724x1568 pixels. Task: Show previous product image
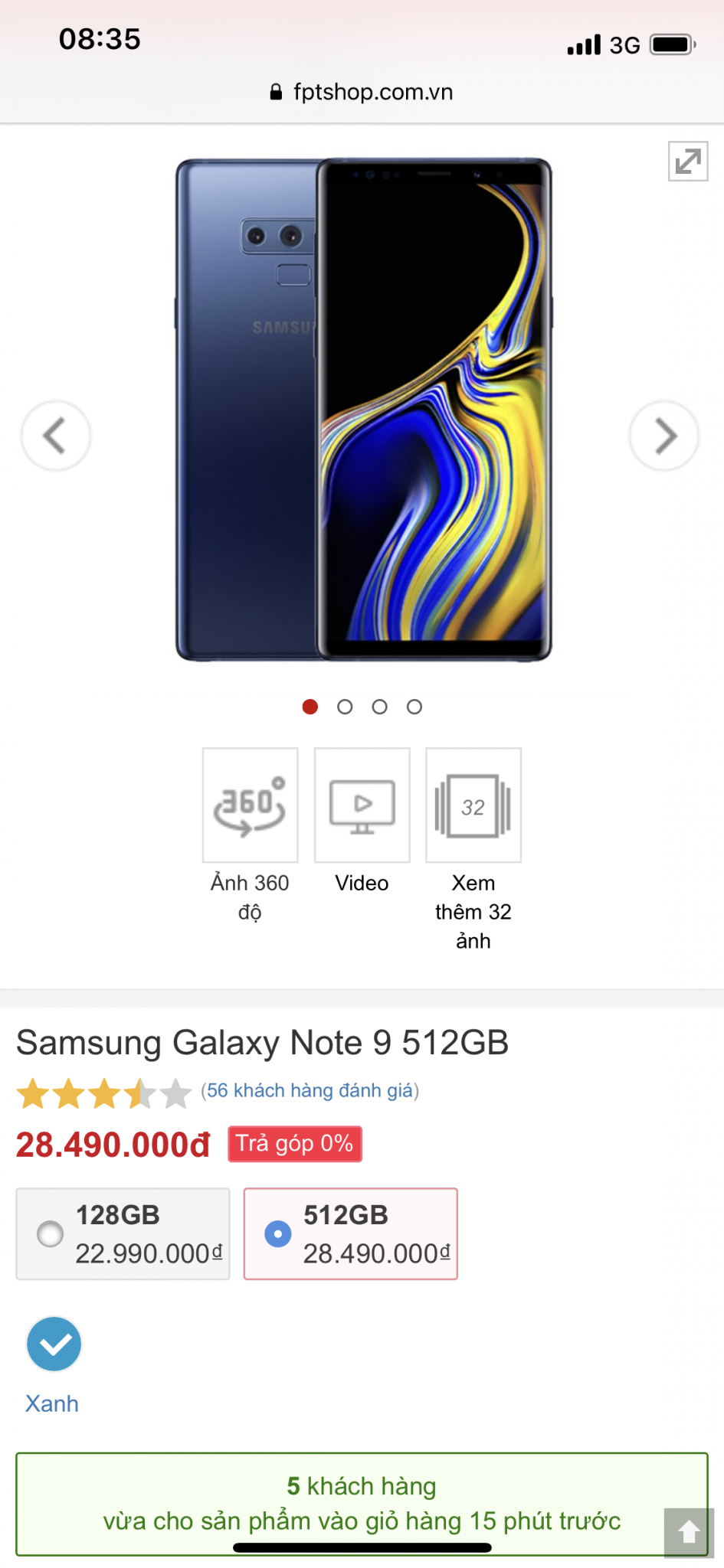coord(55,436)
